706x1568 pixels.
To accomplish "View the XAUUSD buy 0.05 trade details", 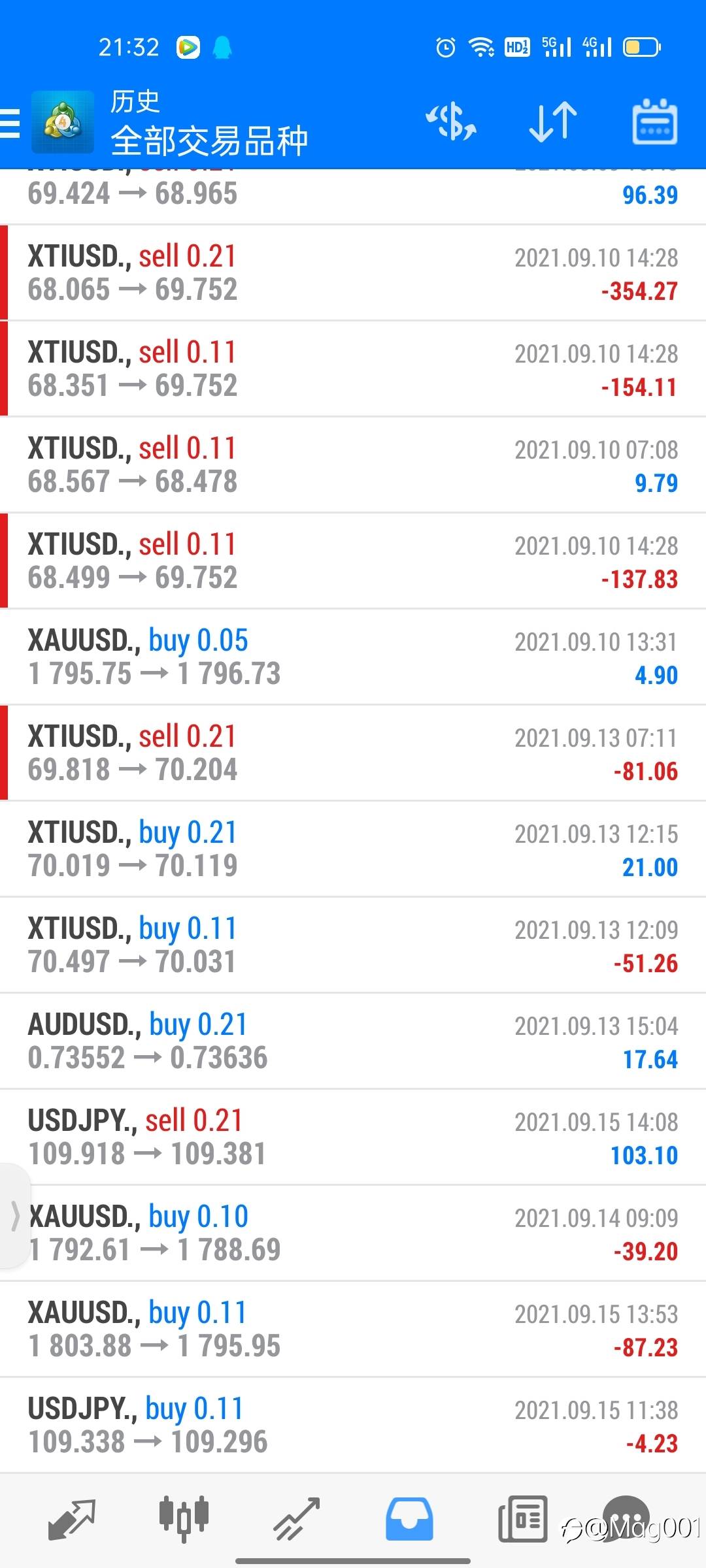I will point(353,657).
